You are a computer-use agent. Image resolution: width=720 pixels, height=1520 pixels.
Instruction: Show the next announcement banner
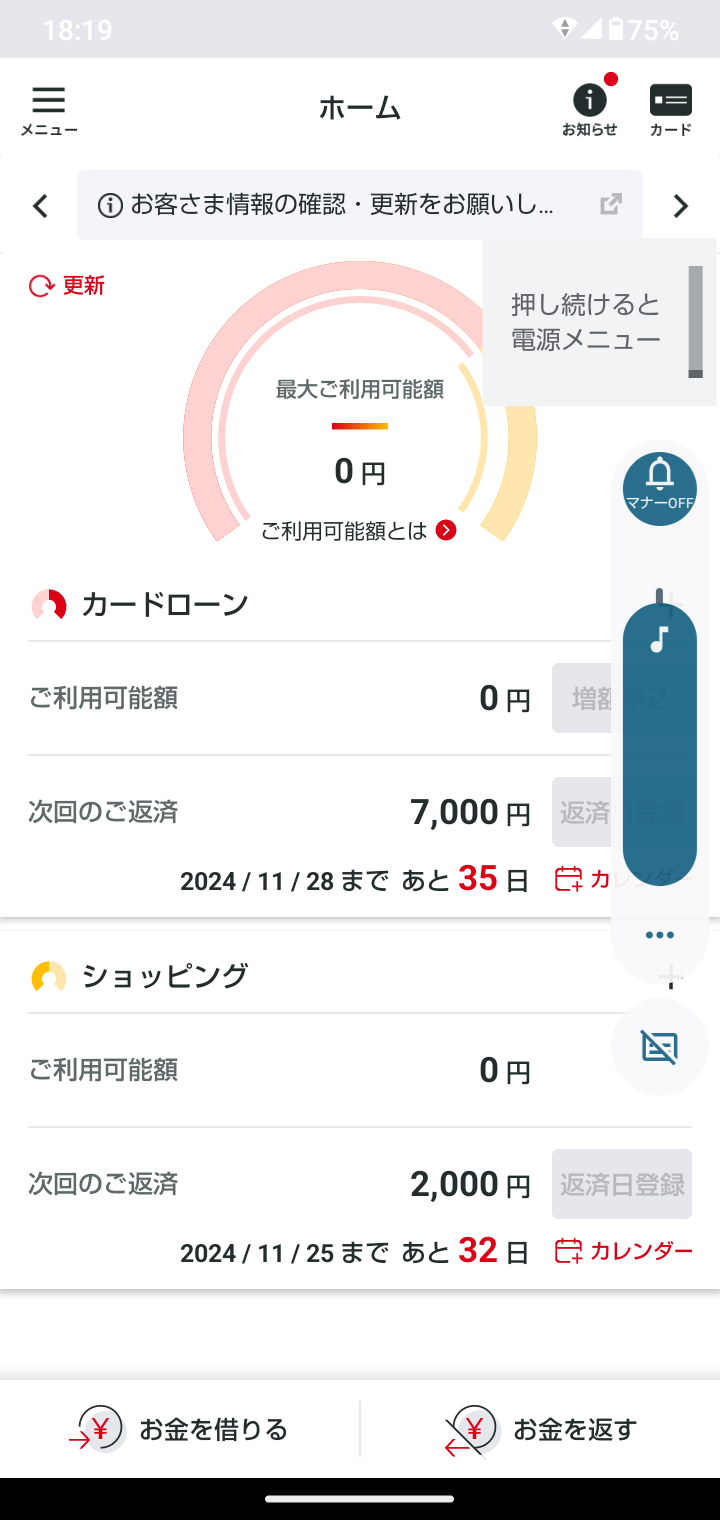[x=681, y=206]
